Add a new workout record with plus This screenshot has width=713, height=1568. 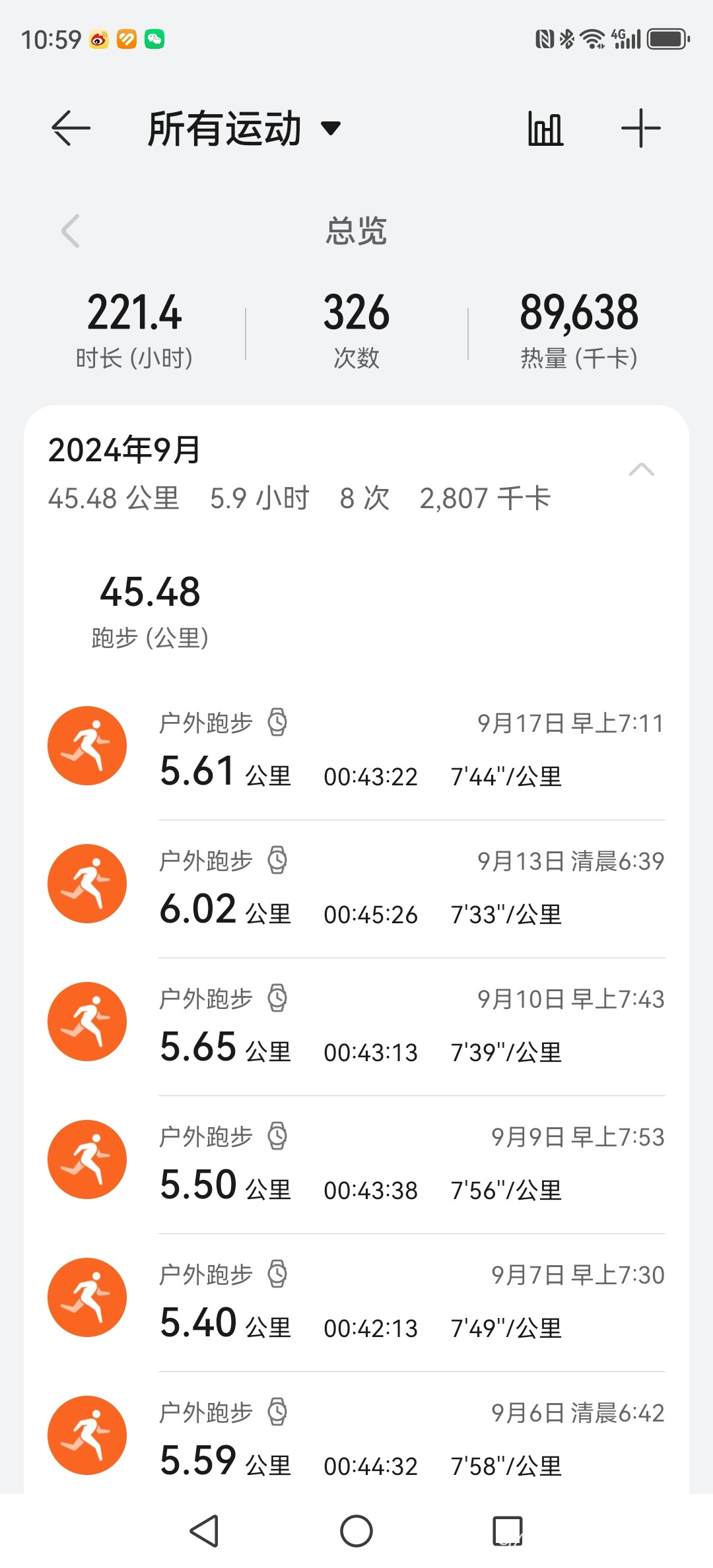coord(640,128)
